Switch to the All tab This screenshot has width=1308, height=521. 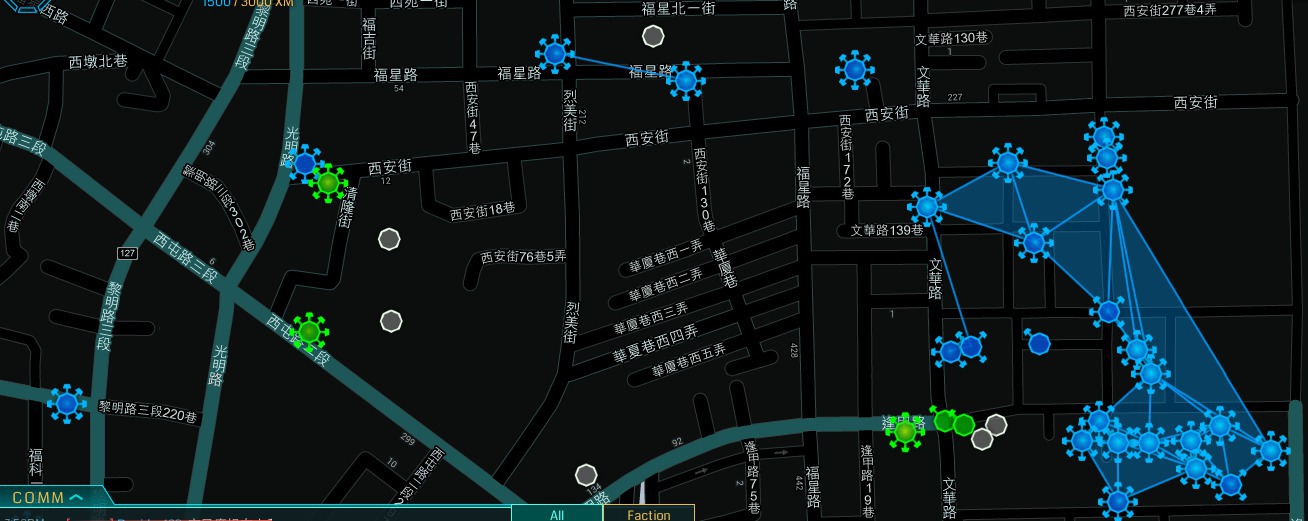(x=557, y=514)
